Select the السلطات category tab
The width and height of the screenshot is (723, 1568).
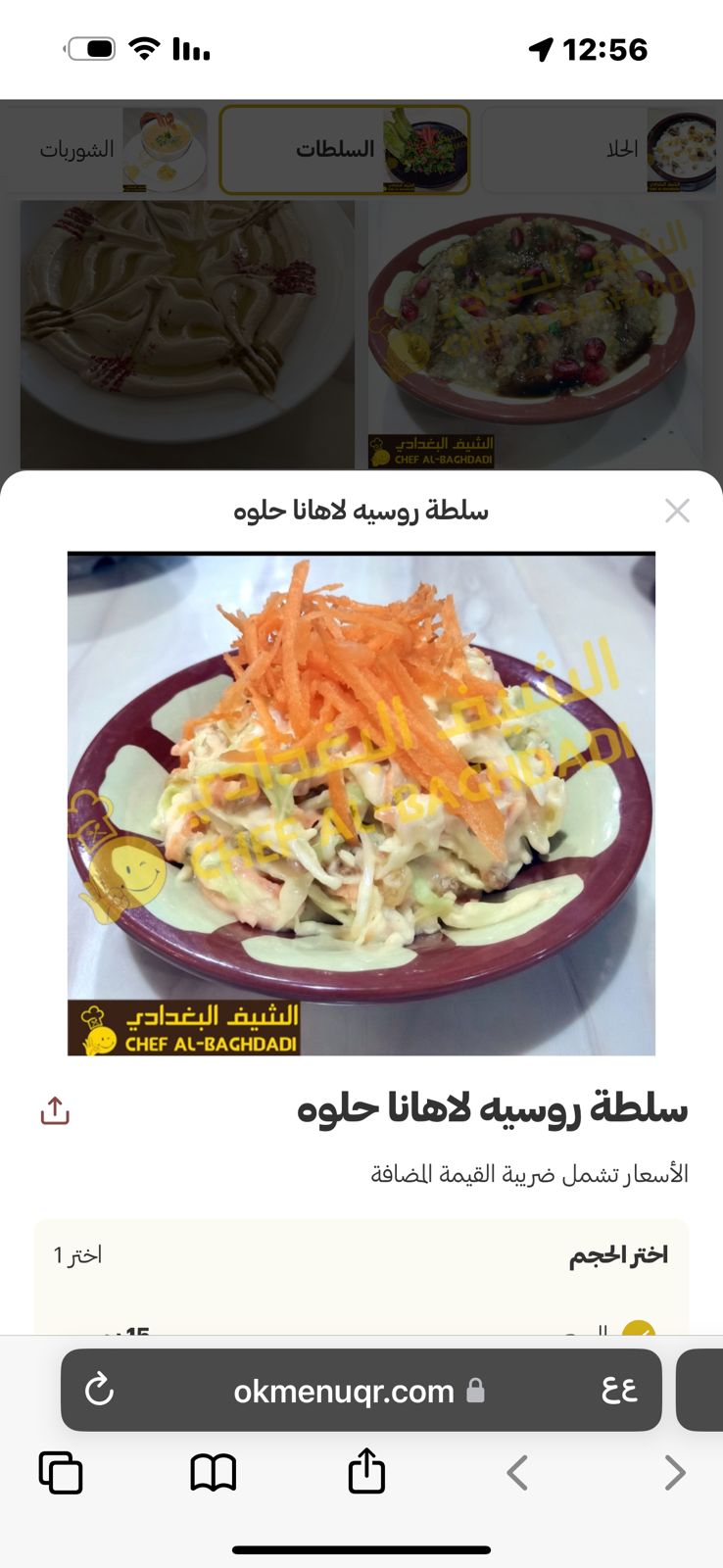[344, 150]
